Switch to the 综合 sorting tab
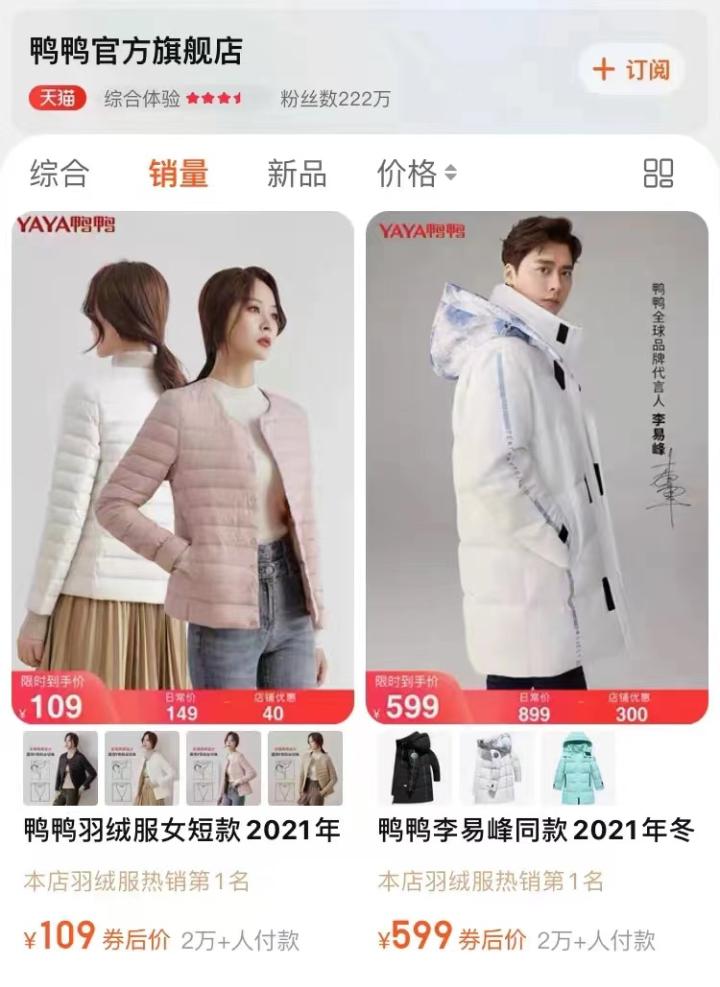Image resolution: width=720 pixels, height=987 pixels. click(59, 174)
